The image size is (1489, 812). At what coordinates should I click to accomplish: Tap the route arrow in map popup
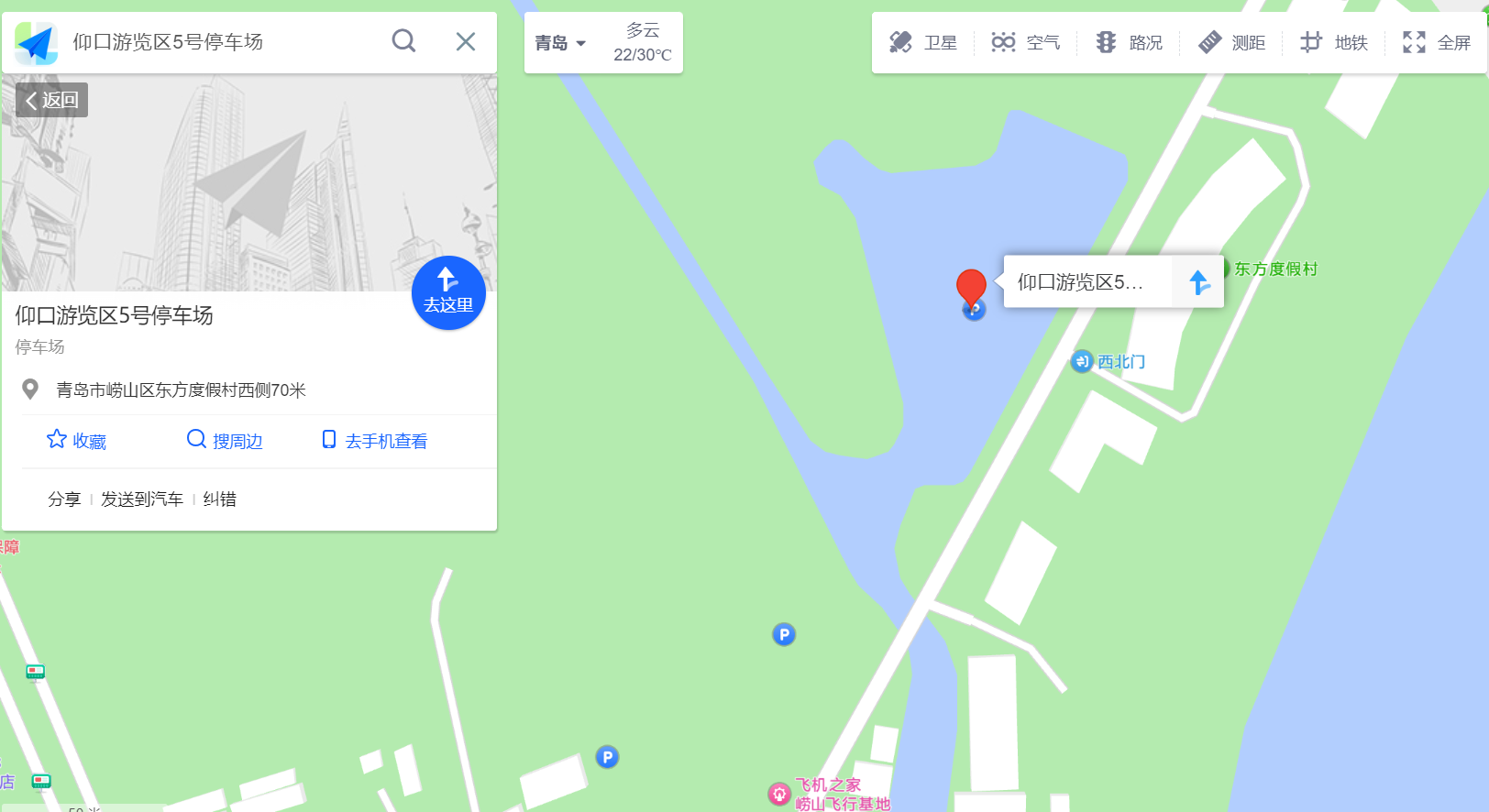click(x=1198, y=282)
